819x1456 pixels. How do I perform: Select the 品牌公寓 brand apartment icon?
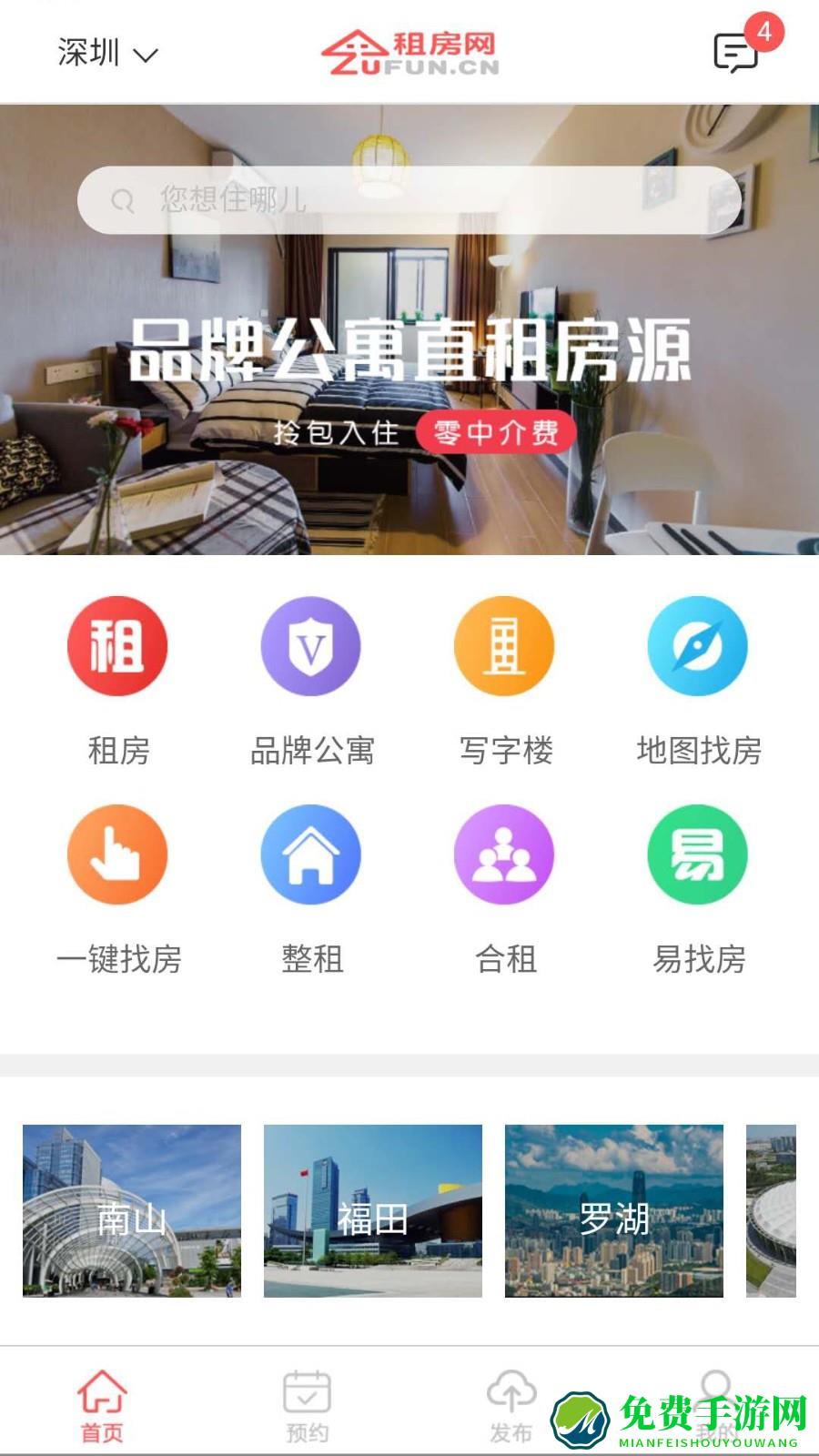(x=310, y=646)
